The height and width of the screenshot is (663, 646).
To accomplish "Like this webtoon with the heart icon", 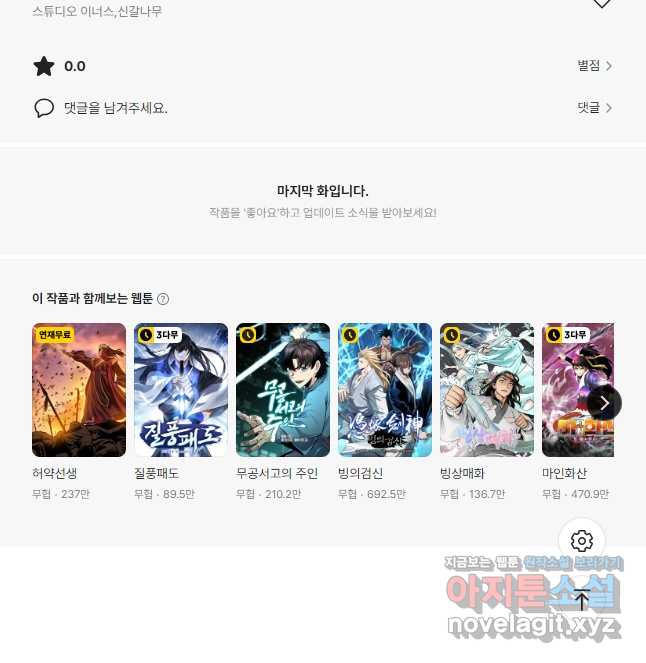I will 602,4.
